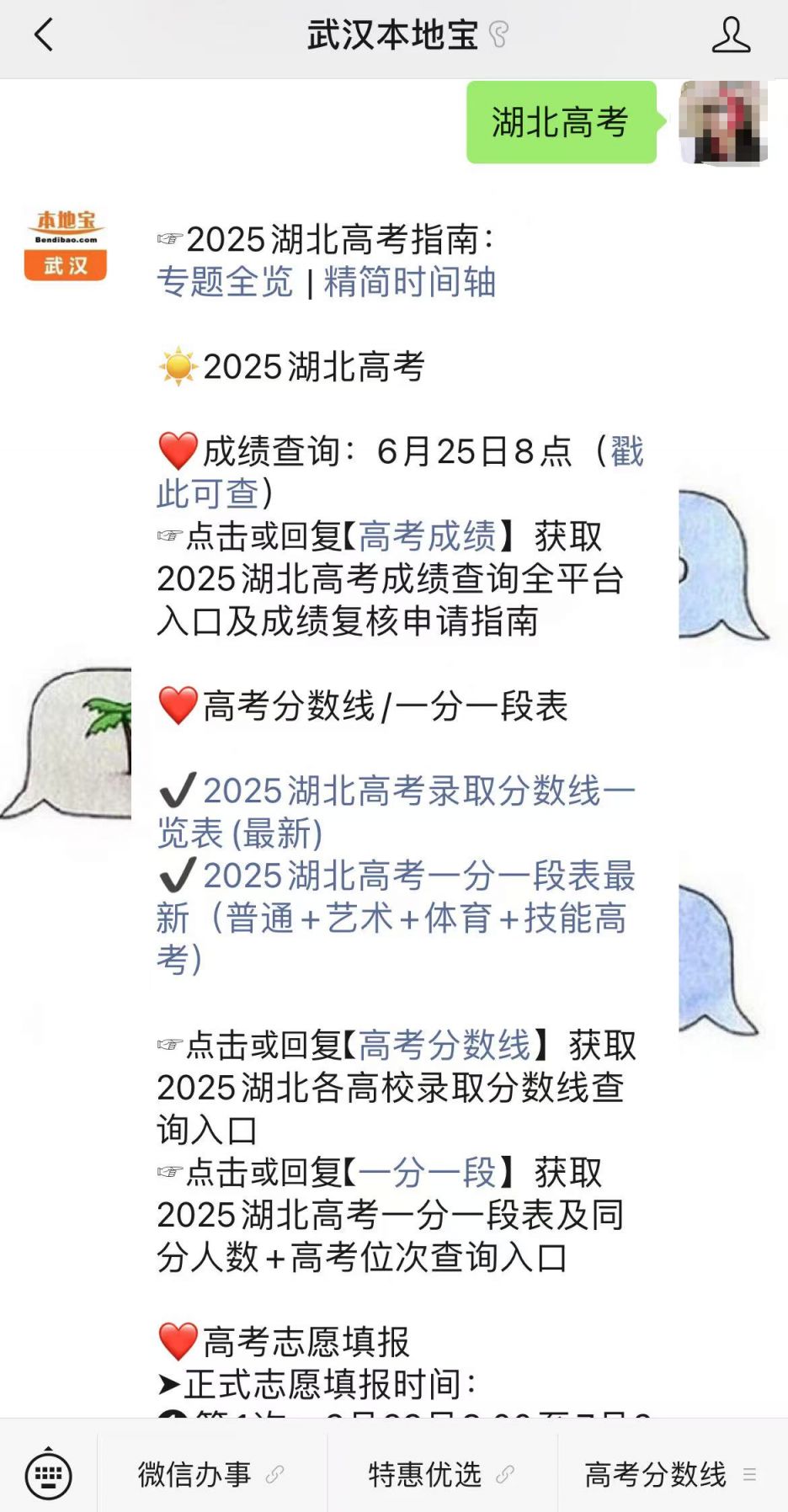
Task: Tap the 一分一段 keyword link
Action: (428, 1172)
